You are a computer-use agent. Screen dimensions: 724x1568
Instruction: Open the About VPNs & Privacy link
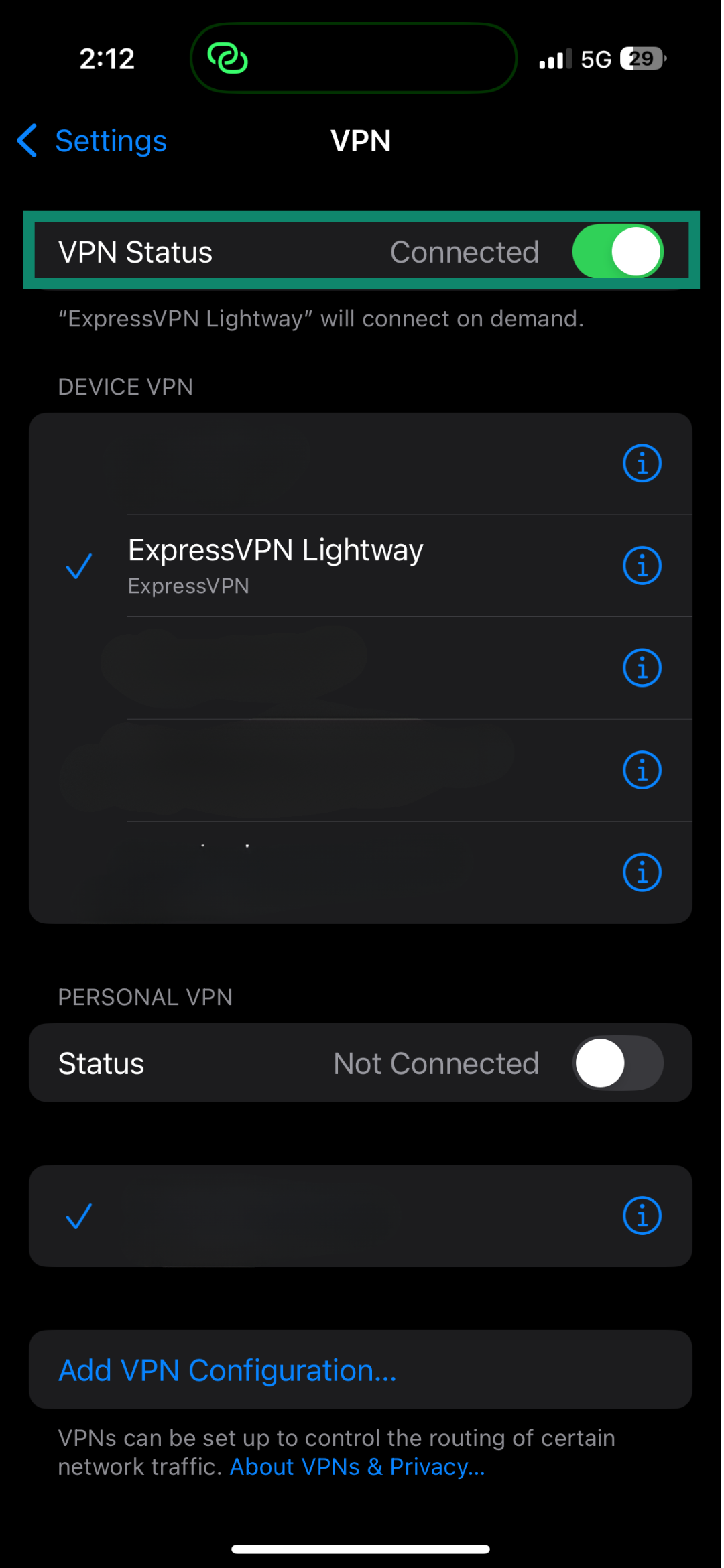coord(357,1466)
